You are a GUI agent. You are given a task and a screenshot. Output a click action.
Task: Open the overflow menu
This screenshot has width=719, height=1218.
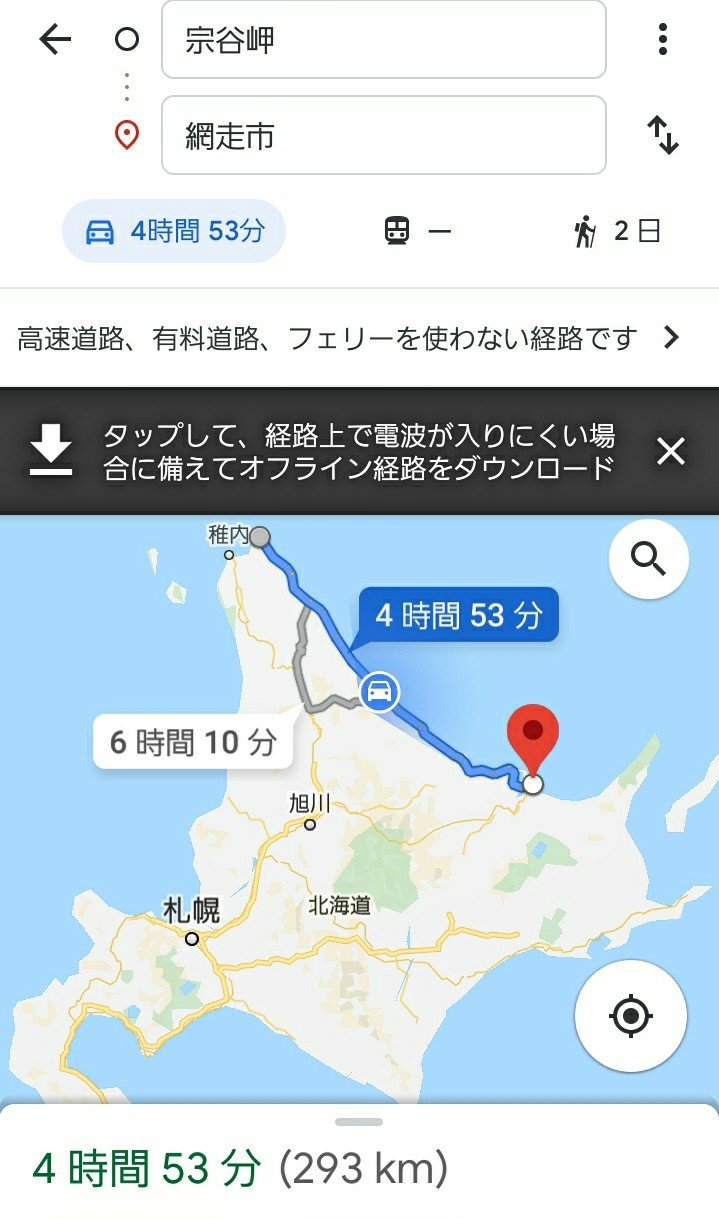tap(662, 40)
